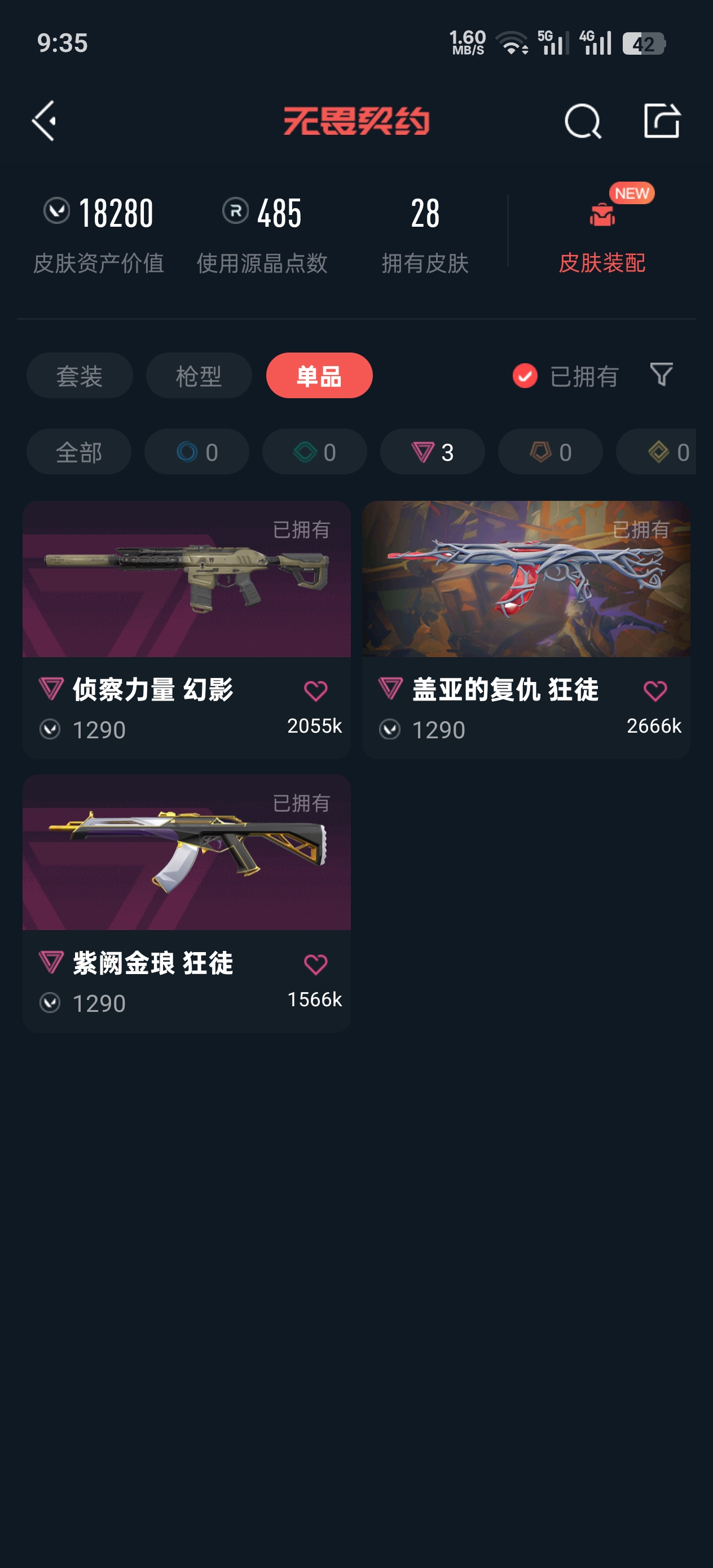
Task: Filter by the yellow diamond tier chip
Action: [x=664, y=452]
